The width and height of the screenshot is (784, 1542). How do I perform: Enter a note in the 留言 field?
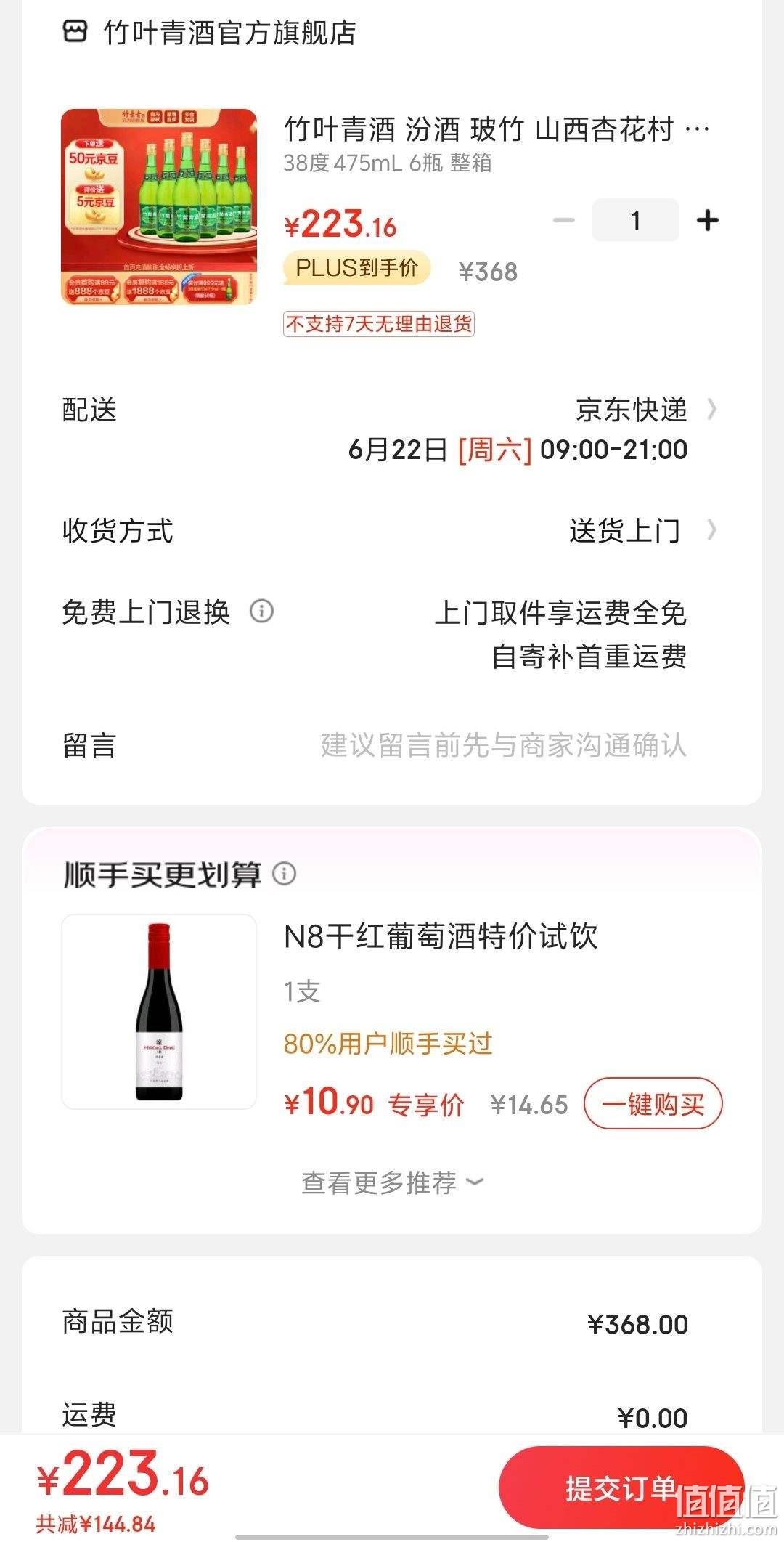point(392,746)
